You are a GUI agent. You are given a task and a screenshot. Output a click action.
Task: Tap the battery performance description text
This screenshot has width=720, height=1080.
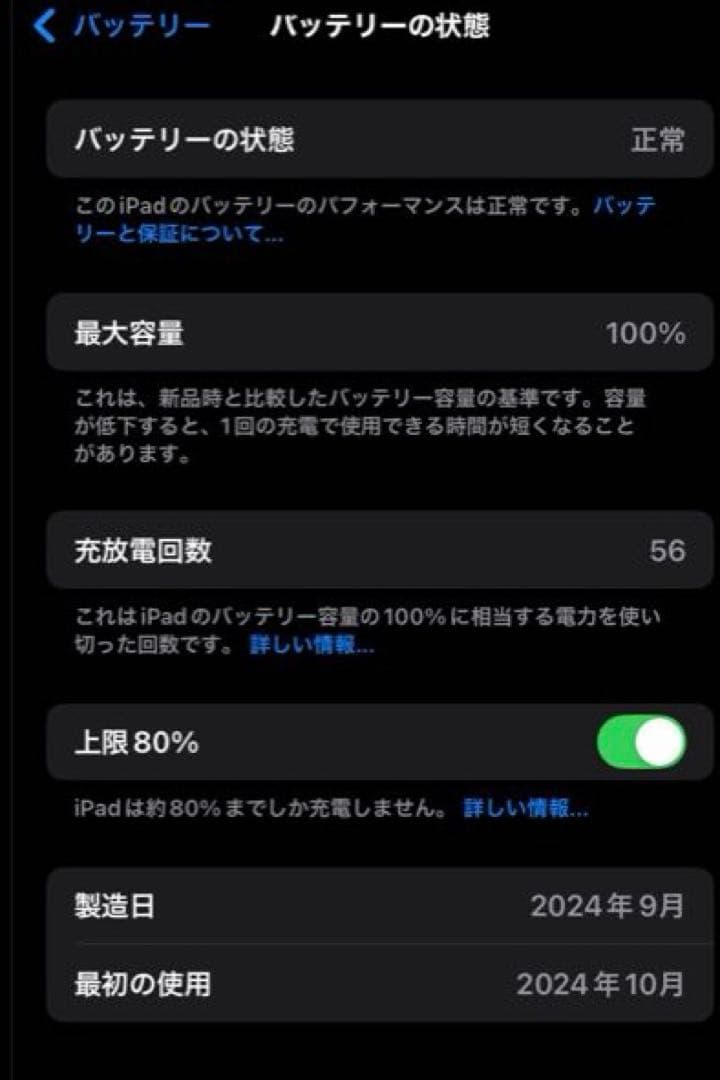pyautogui.click(x=330, y=207)
